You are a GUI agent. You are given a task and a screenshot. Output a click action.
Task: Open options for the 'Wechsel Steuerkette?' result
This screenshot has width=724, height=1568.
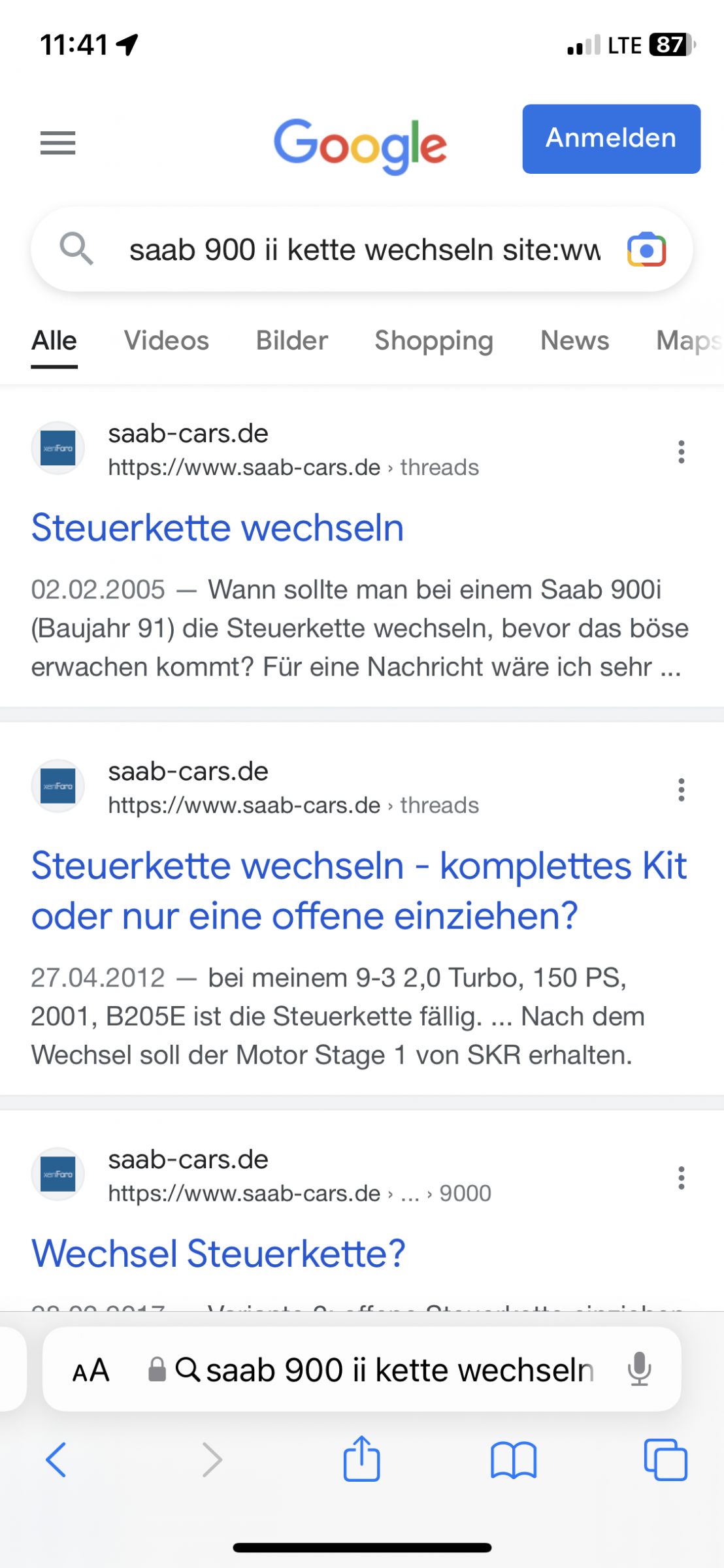(x=681, y=1177)
